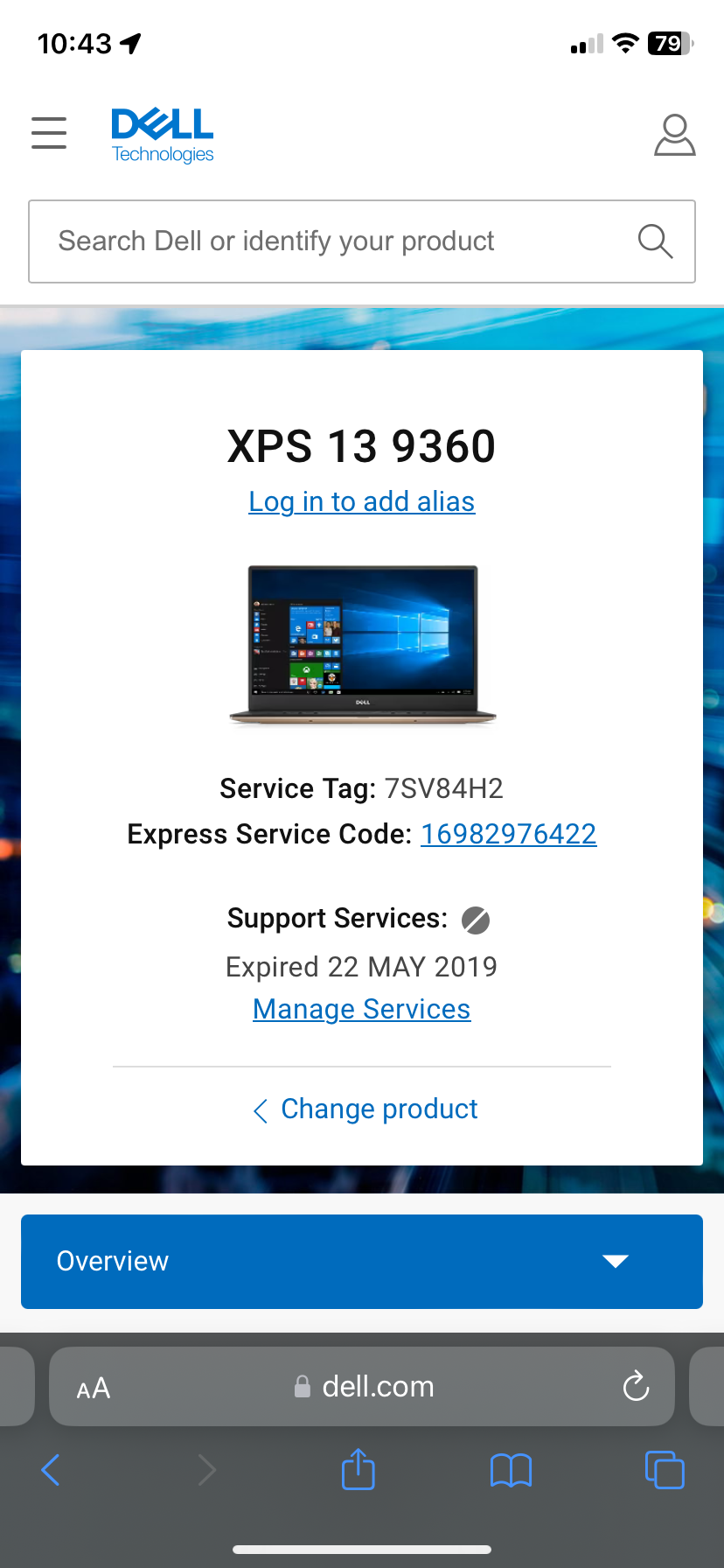Expand the Overview dropdown
The width and height of the screenshot is (724, 1568).
362,1261
